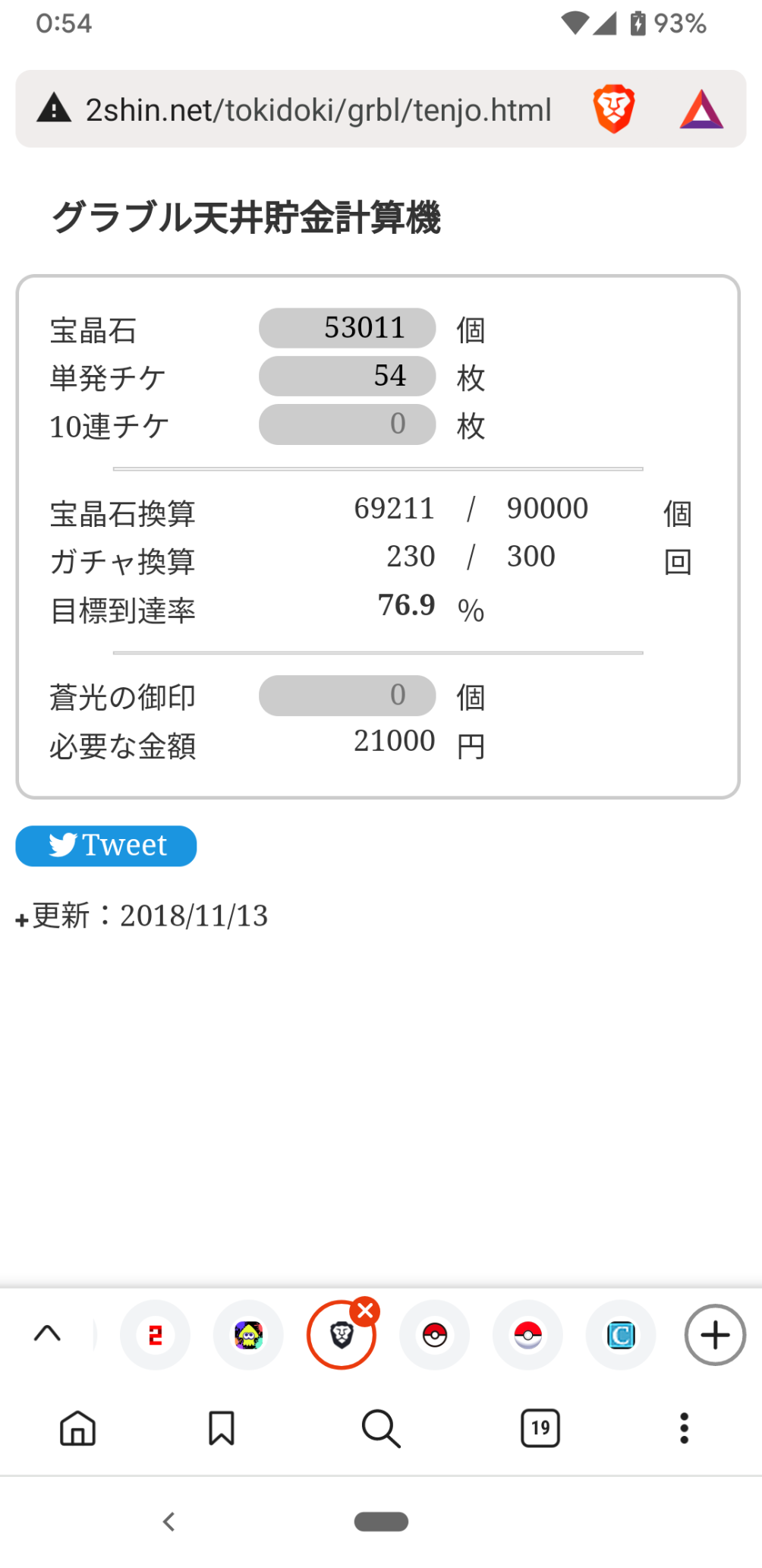The height and width of the screenshot is (1568, 762).
Task: Edit the 宝晶石 crystal count field
Action: tap(347, 328)
